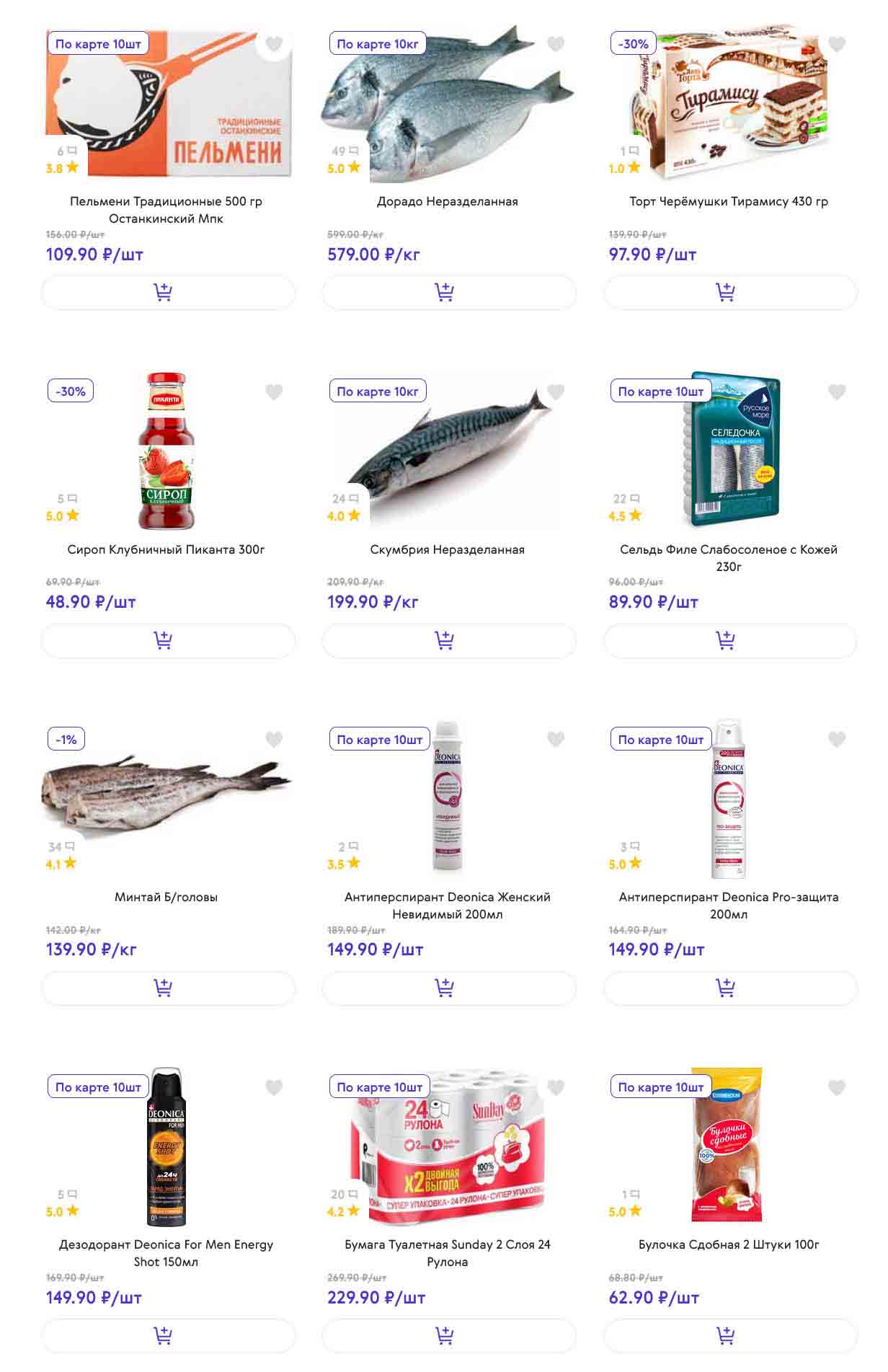Favorite the Бумага Туалетная Sunday item
The width and height of the screenshot is (888, 1372).
(x=556, y=1087)
